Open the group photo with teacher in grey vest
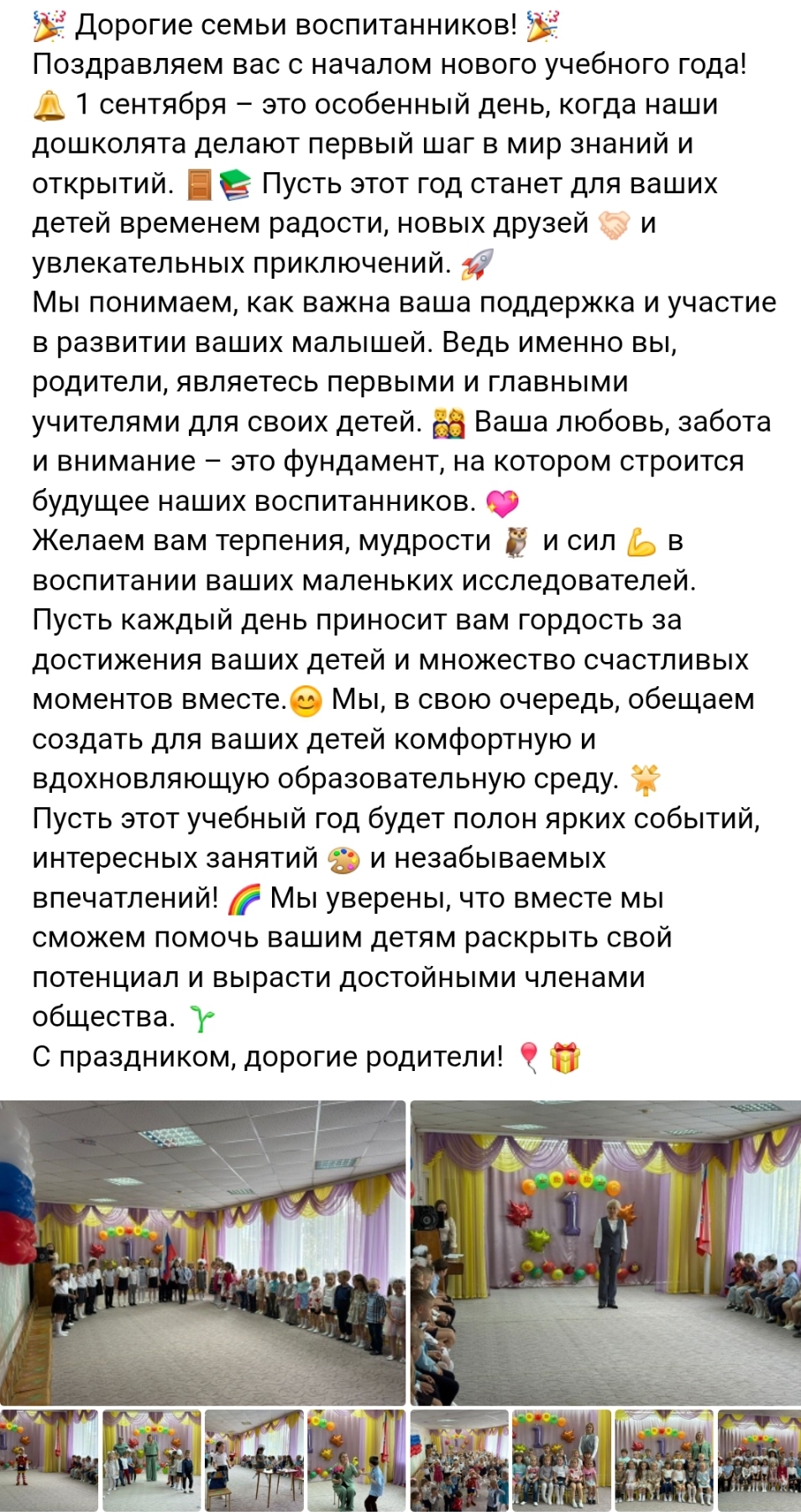This screenshot has width=801, height=1512. (x=562, y=1460)
